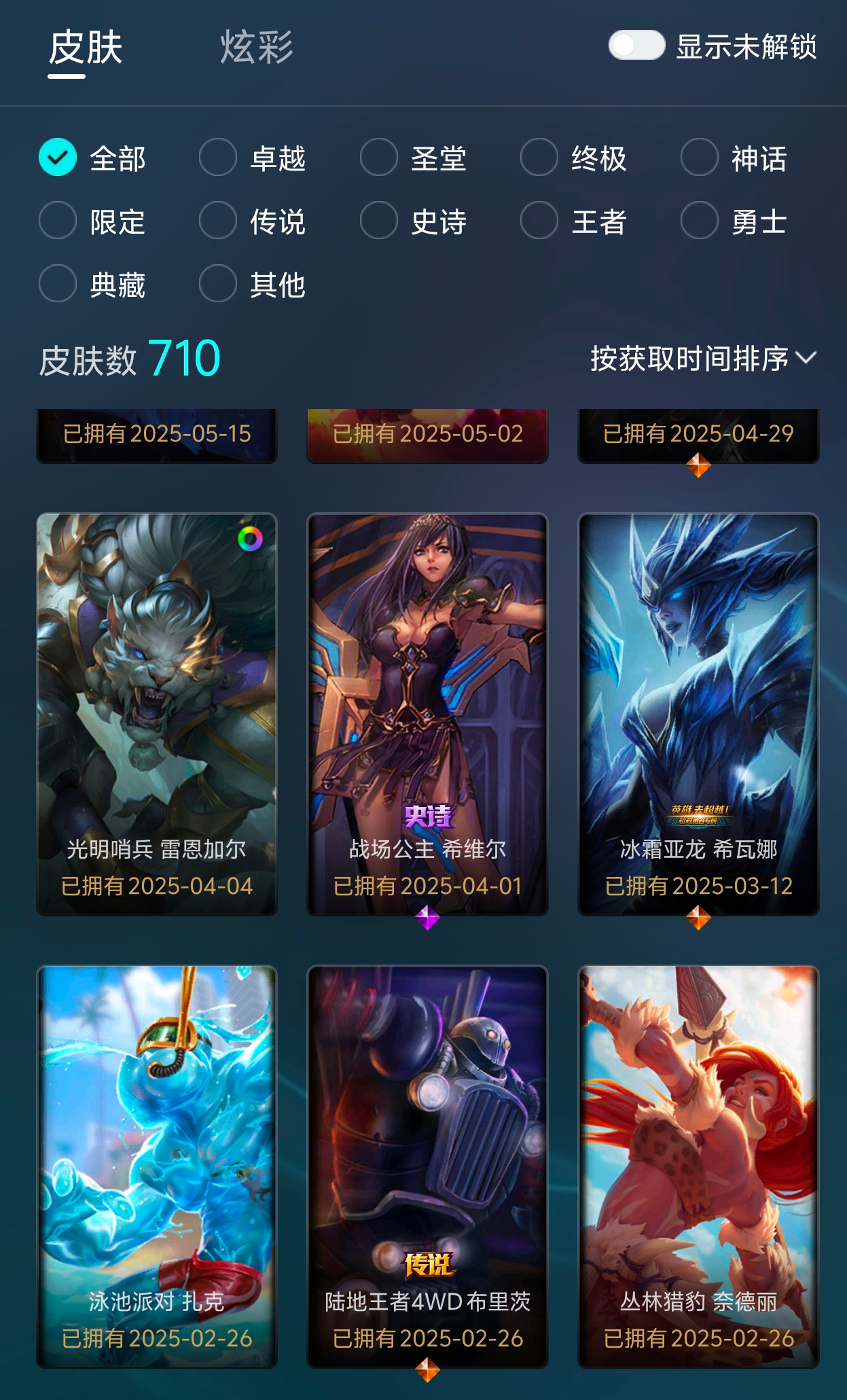This screenshot has width=847, height=1400.
Task: Select the 圣堂 filter
Action: (x=413, y=158)
